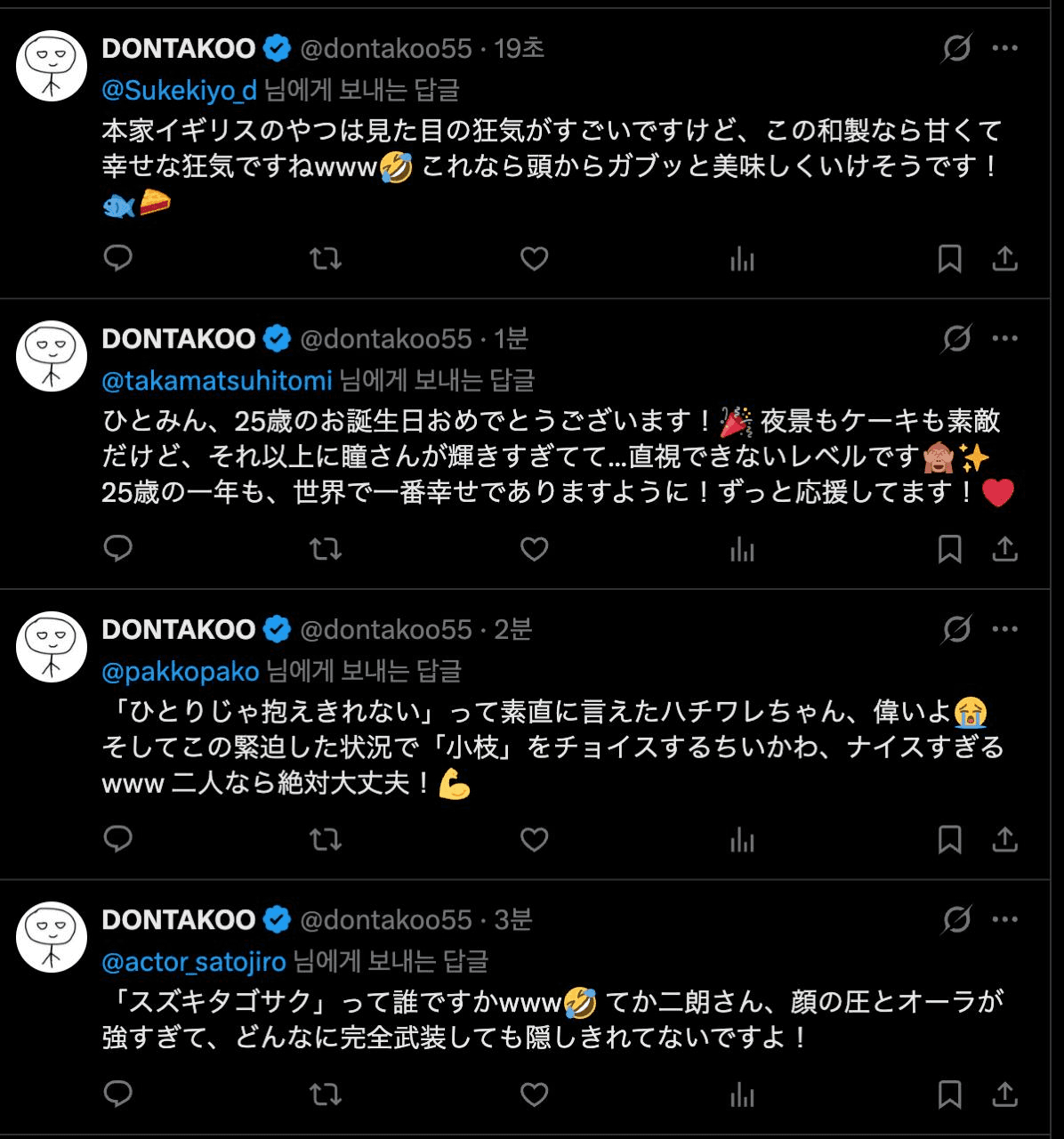Screen dimensions: 1064x1139
Task: Like the reply to @actor_satojiro
Action: coord(534,1094)
